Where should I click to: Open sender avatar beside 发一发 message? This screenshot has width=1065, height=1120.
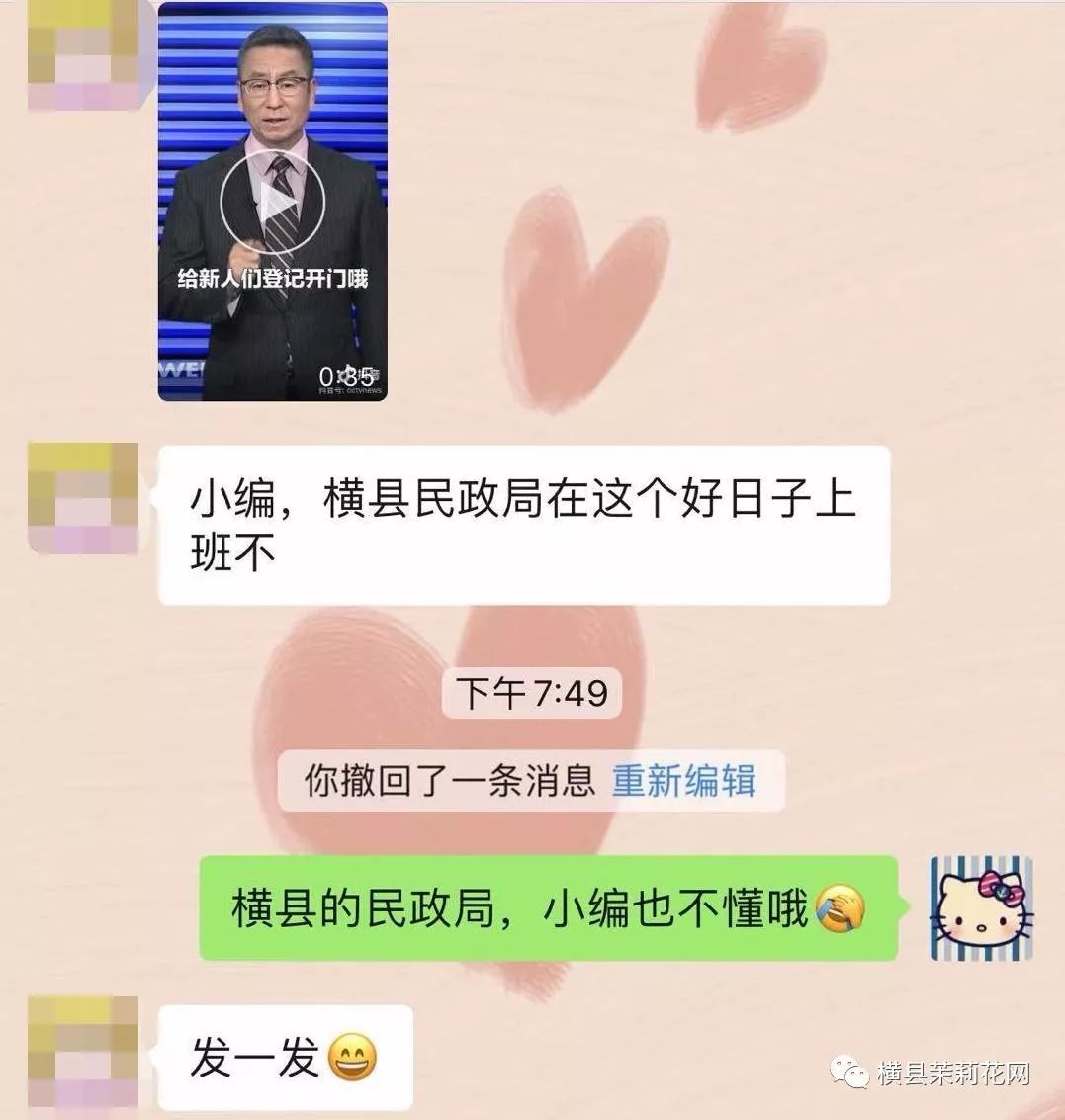[83, 1053]
